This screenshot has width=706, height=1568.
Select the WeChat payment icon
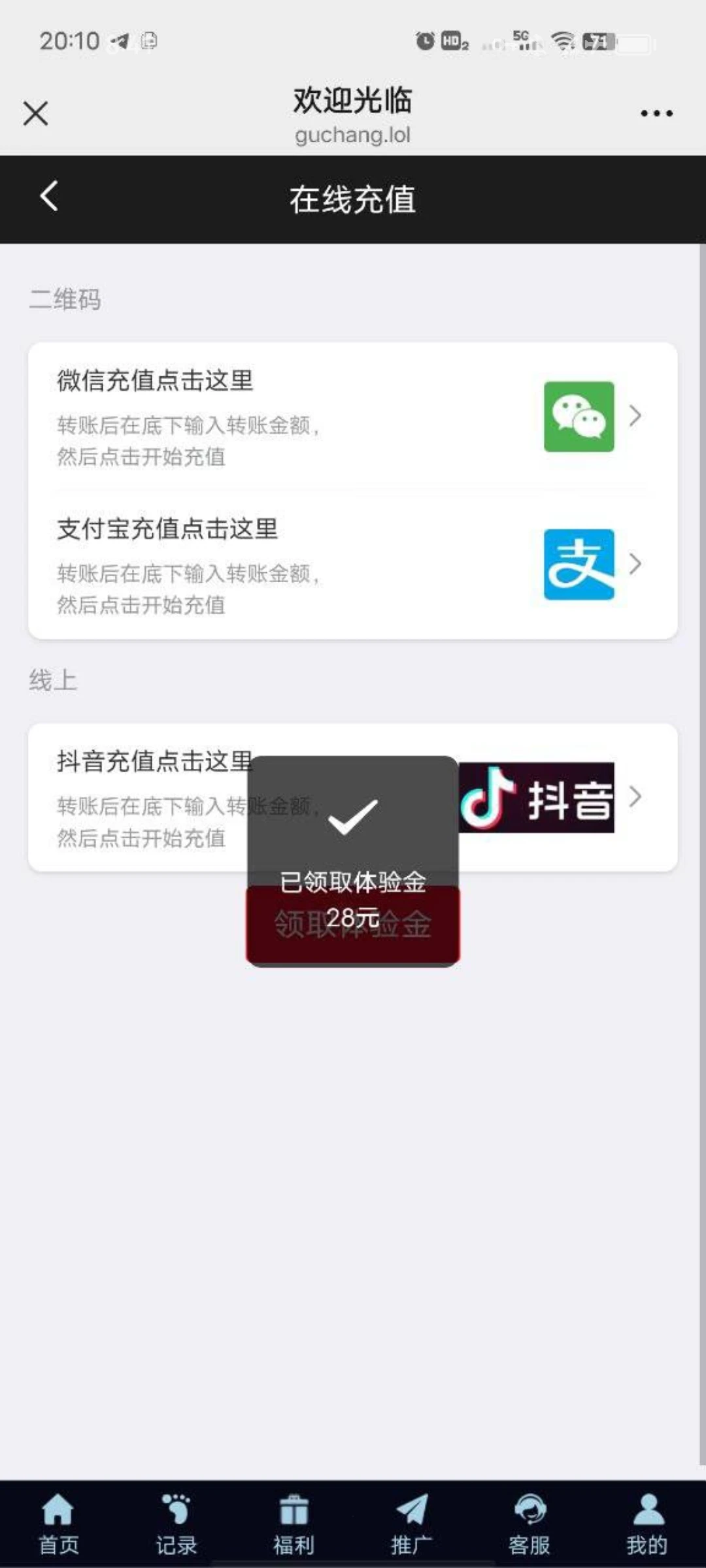point(579,417)
